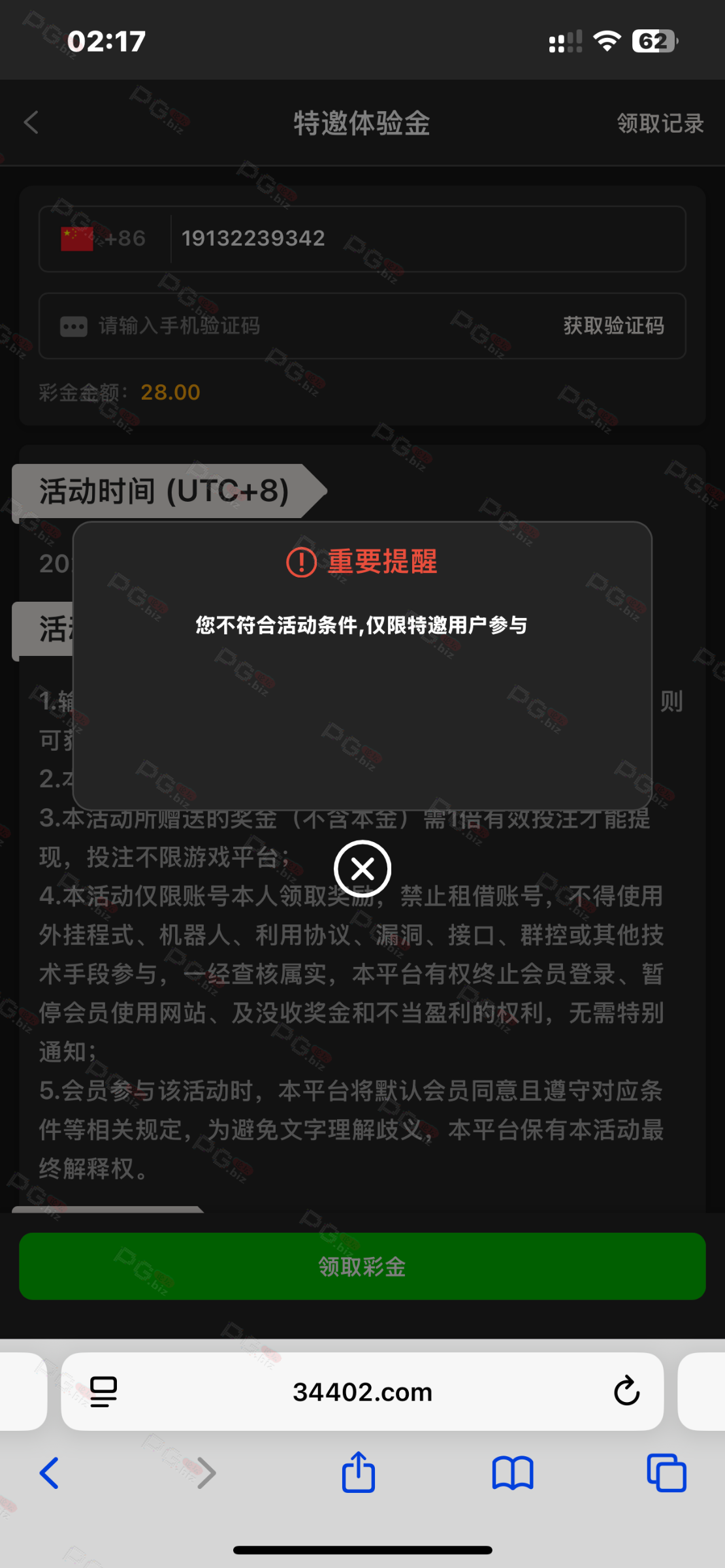
Task: Open 领取记录 claim history
Action: click(x=660, y=123)
